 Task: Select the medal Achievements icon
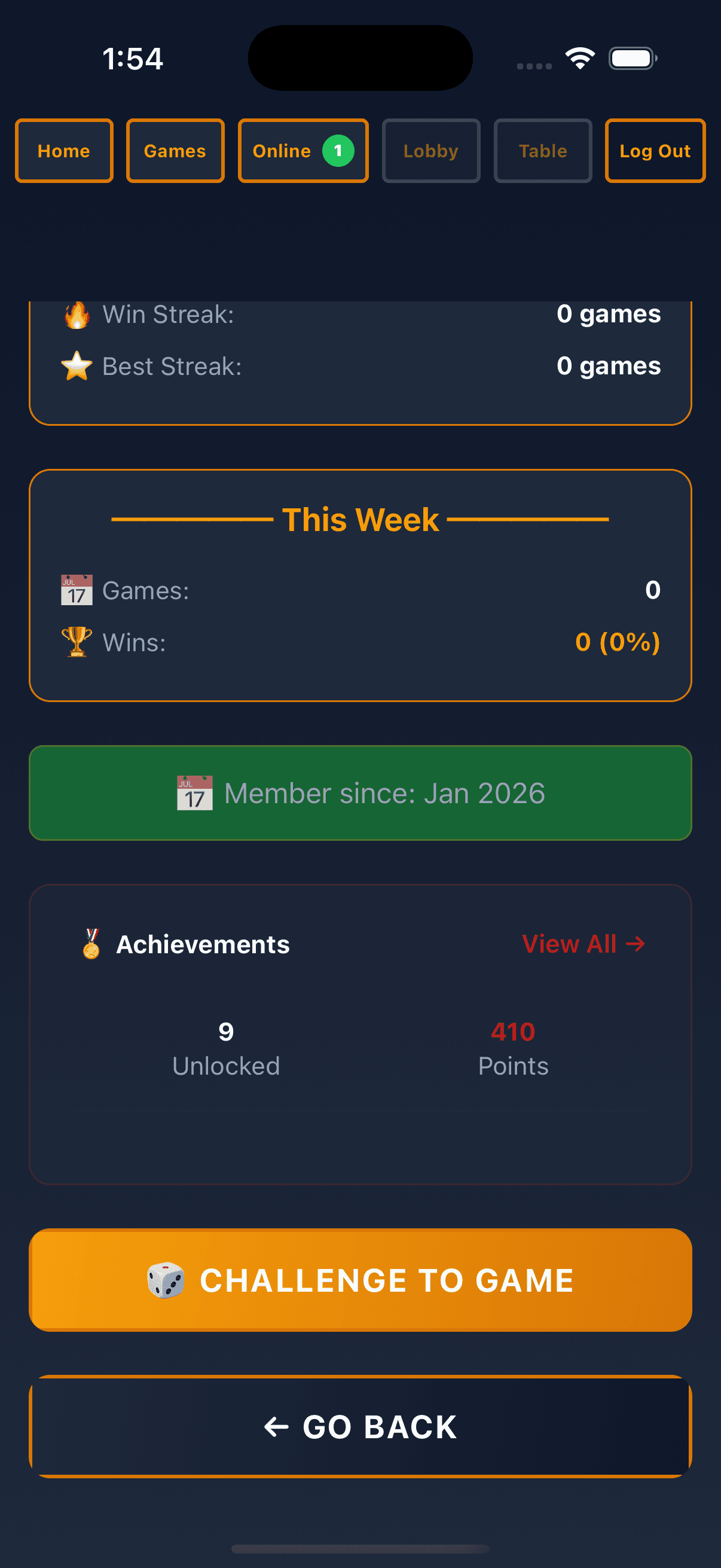91,944
